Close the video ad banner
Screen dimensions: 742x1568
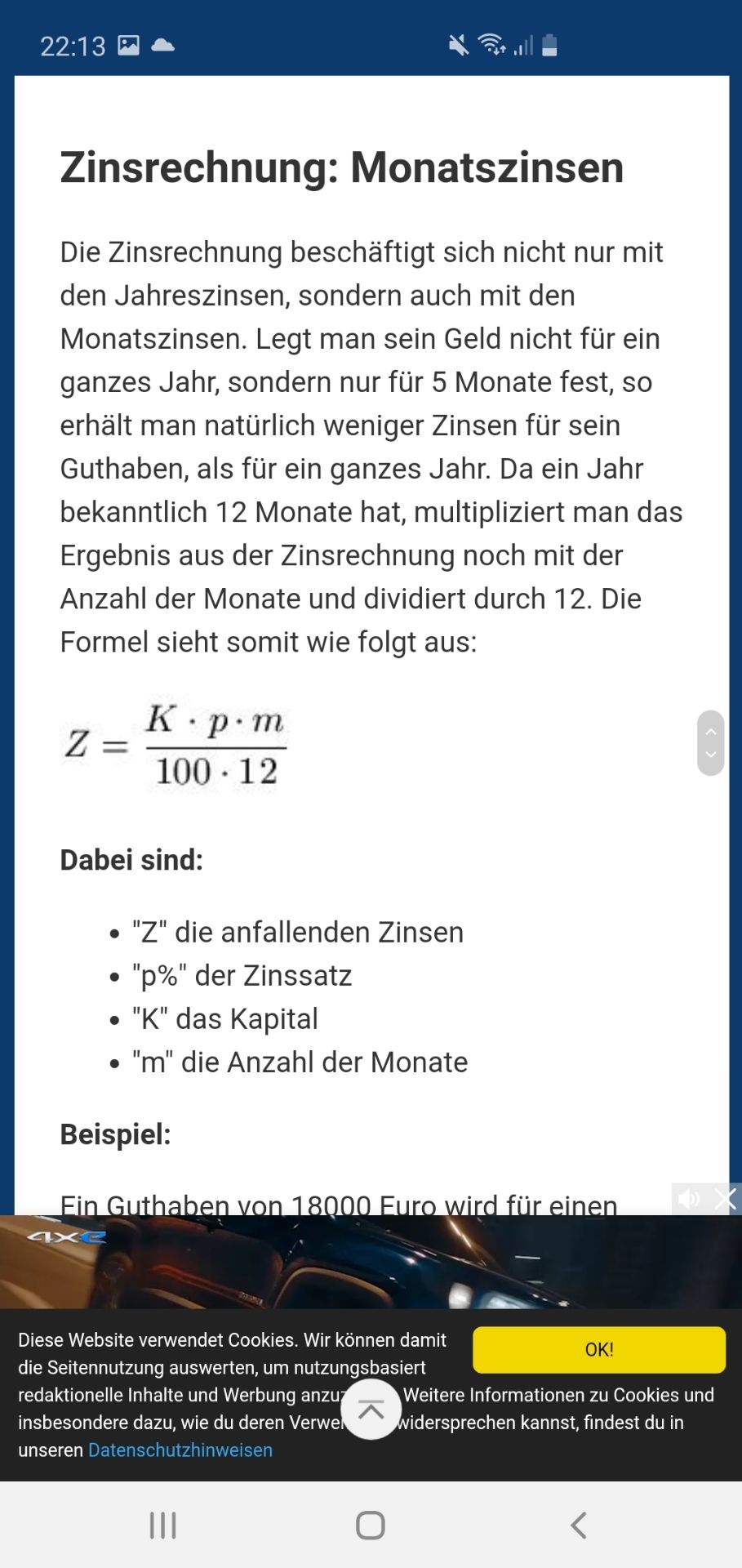tap(725, 1198)
